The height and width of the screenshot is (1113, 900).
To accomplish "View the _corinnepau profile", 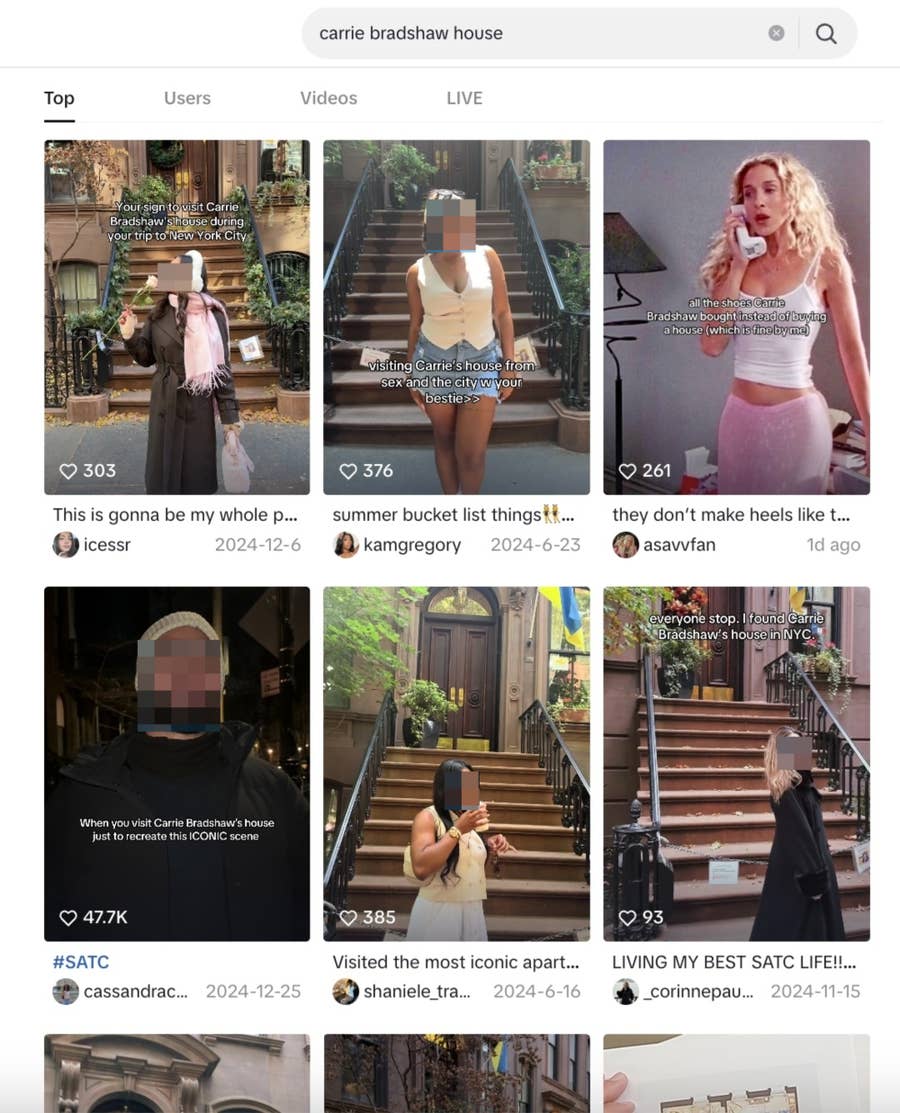I will [x=699, y=992].
